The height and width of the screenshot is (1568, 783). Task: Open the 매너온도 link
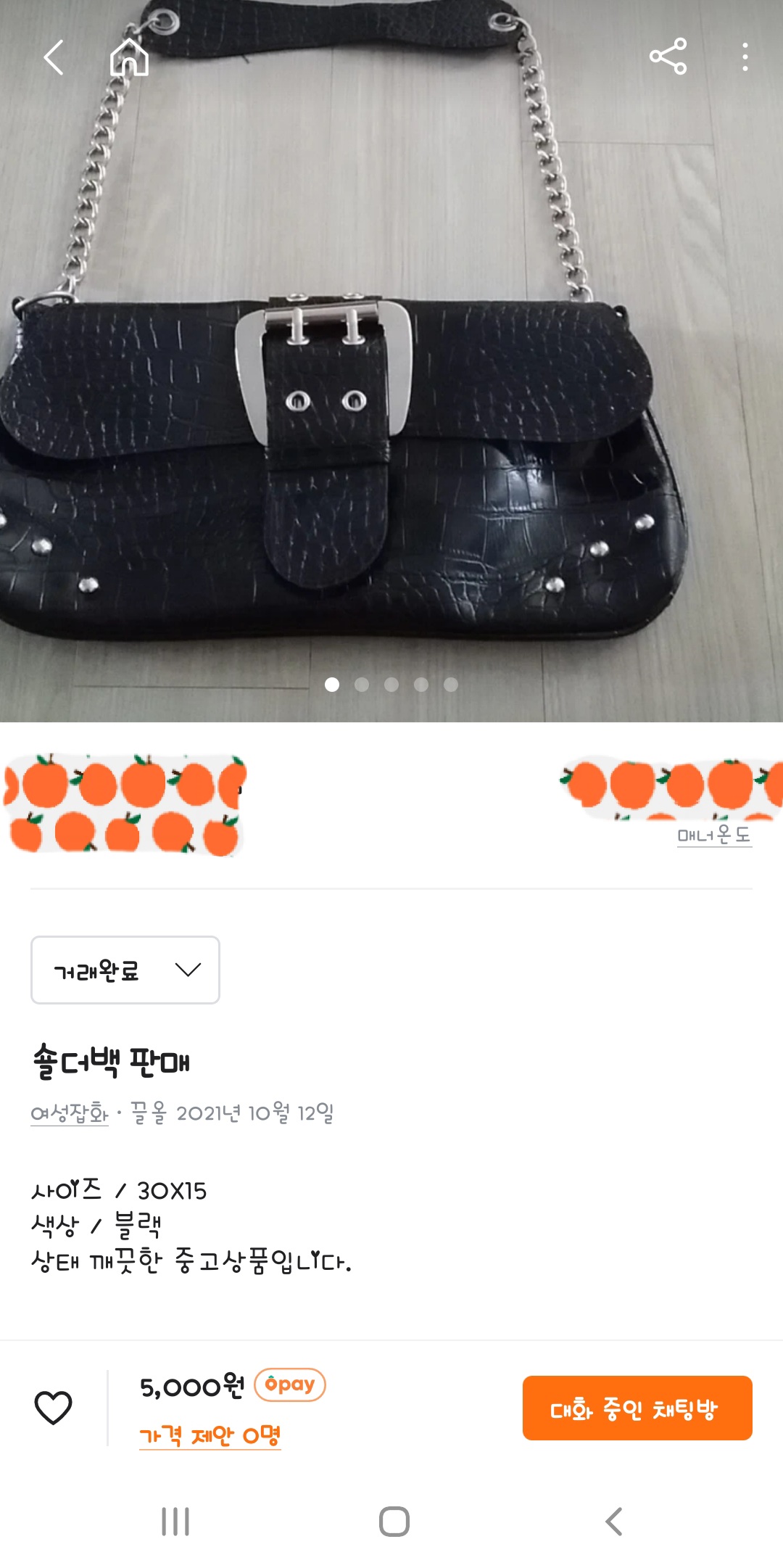(714, 835)
